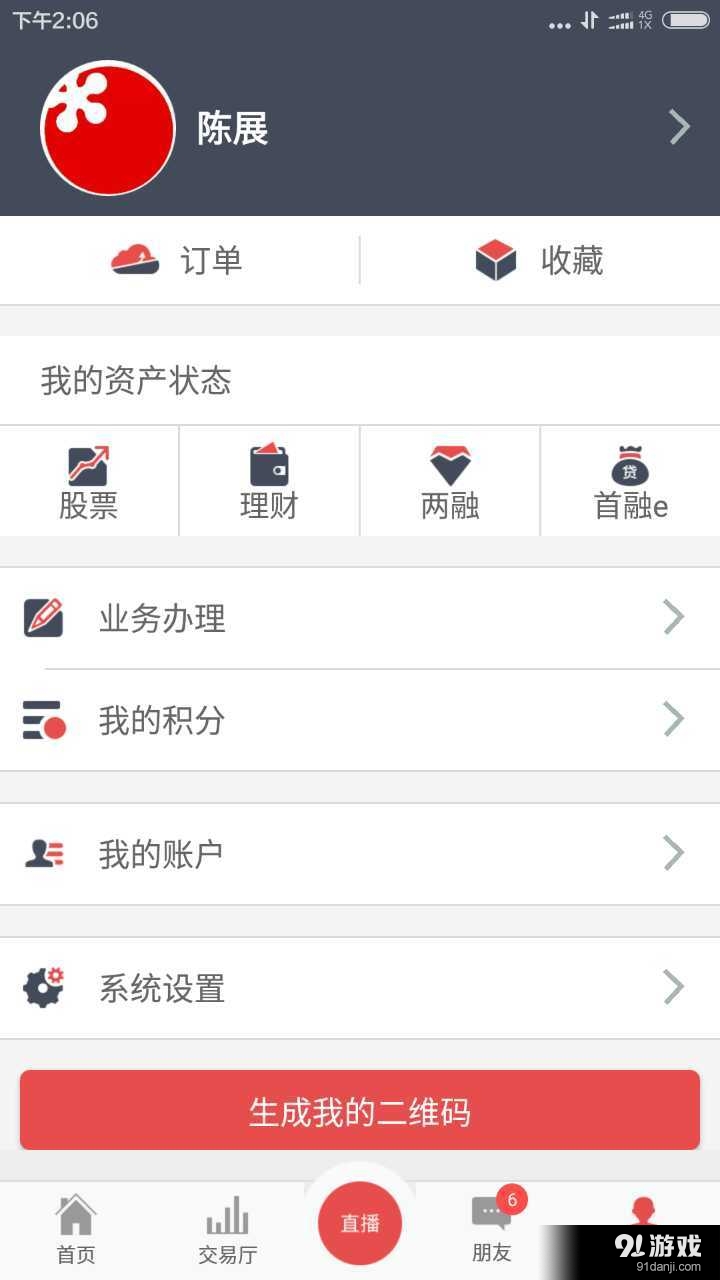Switch to 首页 tab
Viewport: 720px width, 1280px height.
(76, 1230)
